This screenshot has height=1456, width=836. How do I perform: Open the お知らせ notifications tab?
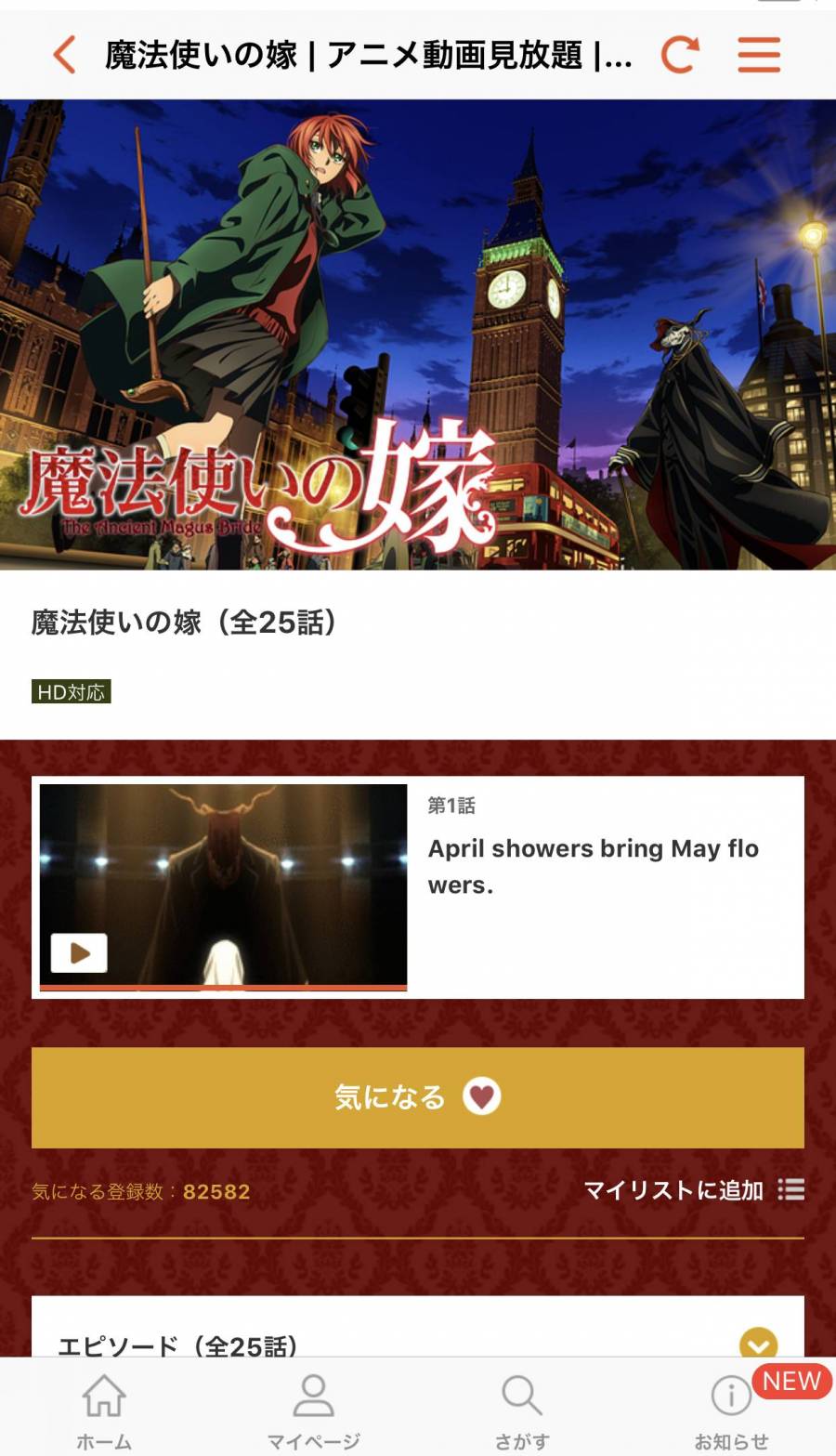[732, 1410]
